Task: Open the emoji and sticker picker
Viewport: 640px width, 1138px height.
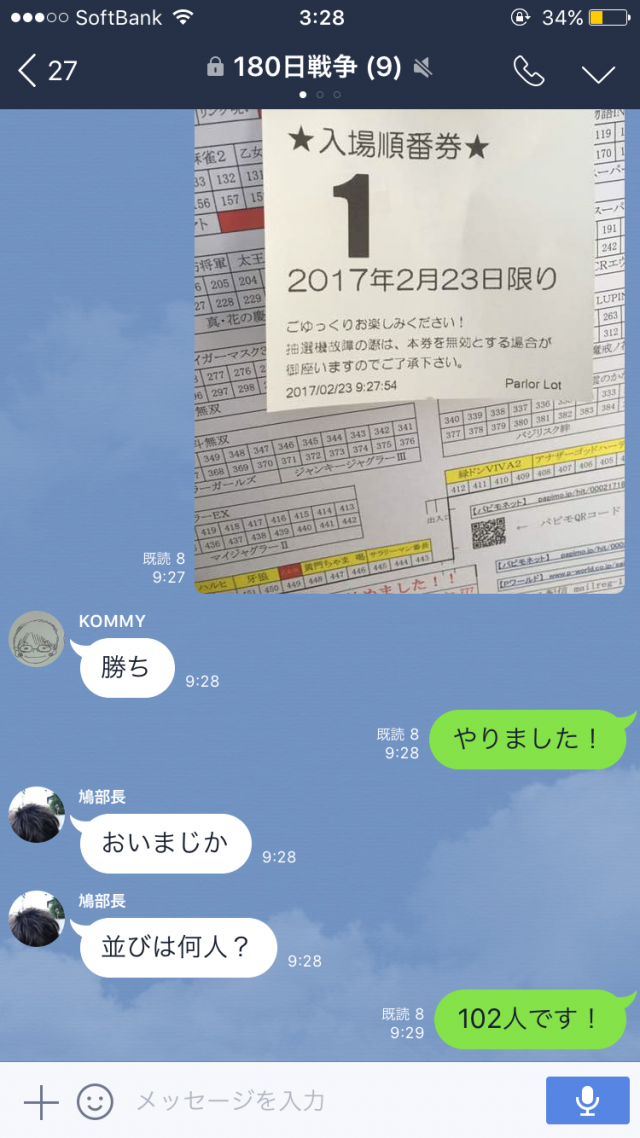Action: click(x=95, y=1101)
